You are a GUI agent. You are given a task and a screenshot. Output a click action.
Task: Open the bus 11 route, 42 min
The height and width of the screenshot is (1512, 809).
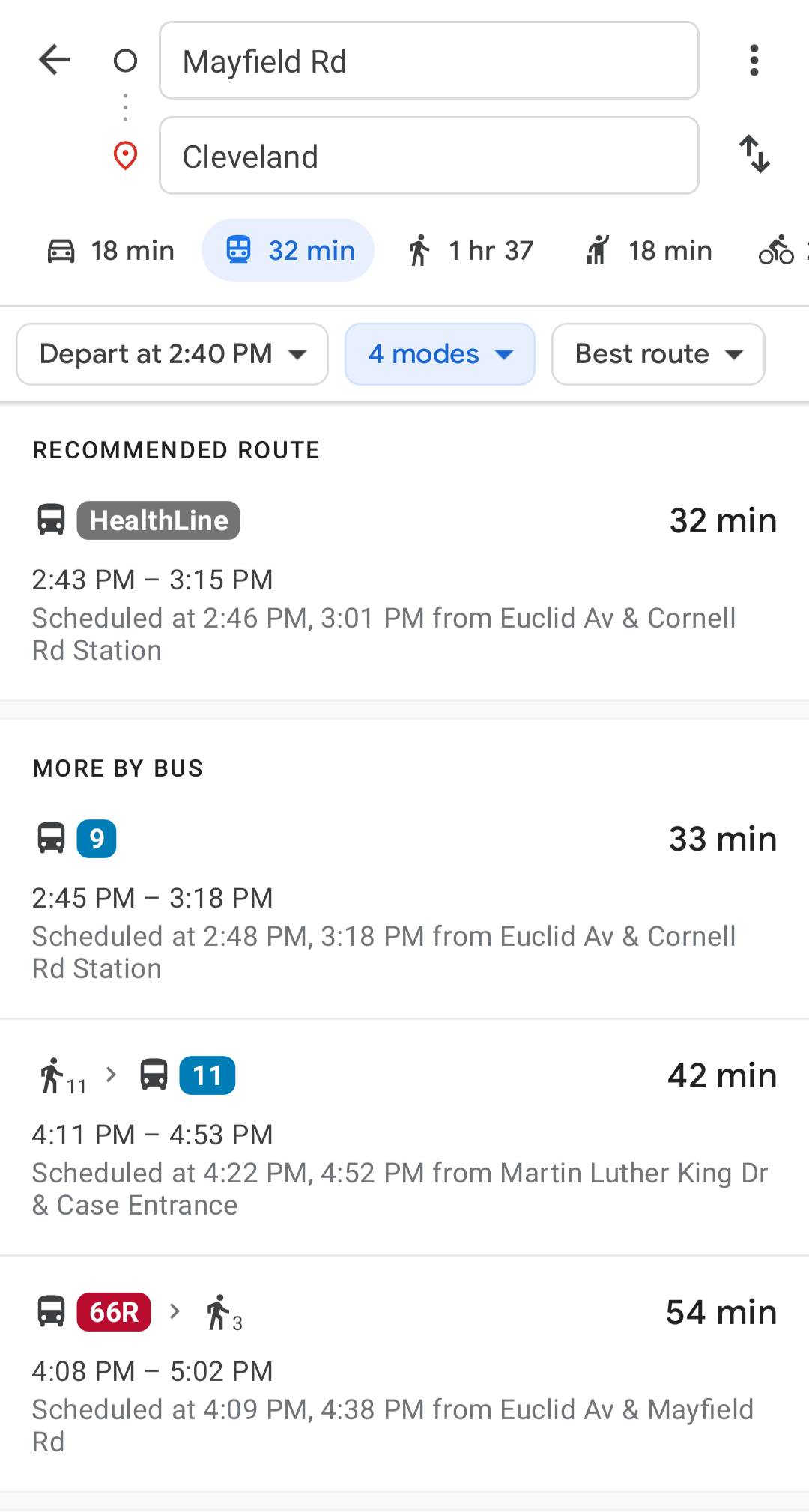pyautogui.click(x=404, y=1138)
